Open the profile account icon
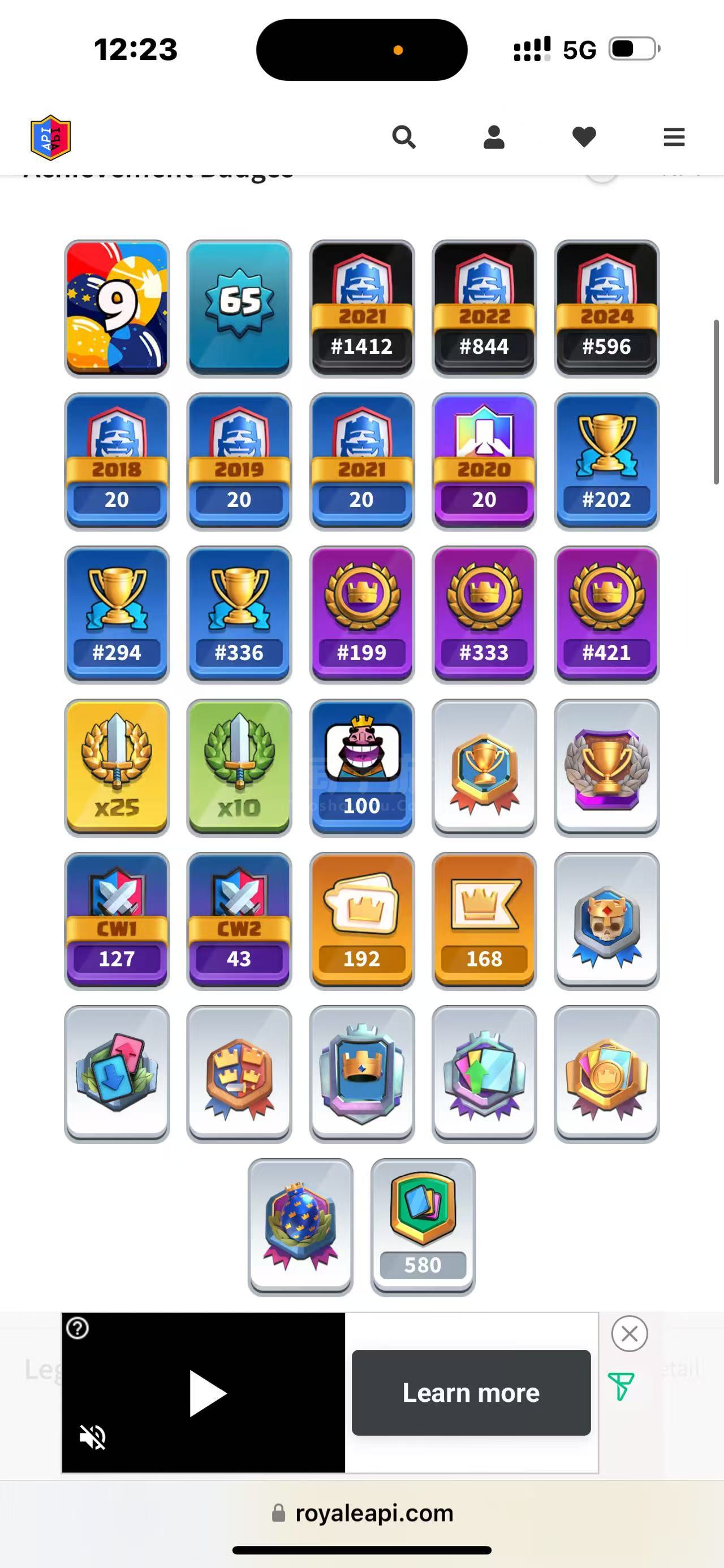Image resolution: width=724 pixels, height=1568 pixels. click(x=494, y=137)
